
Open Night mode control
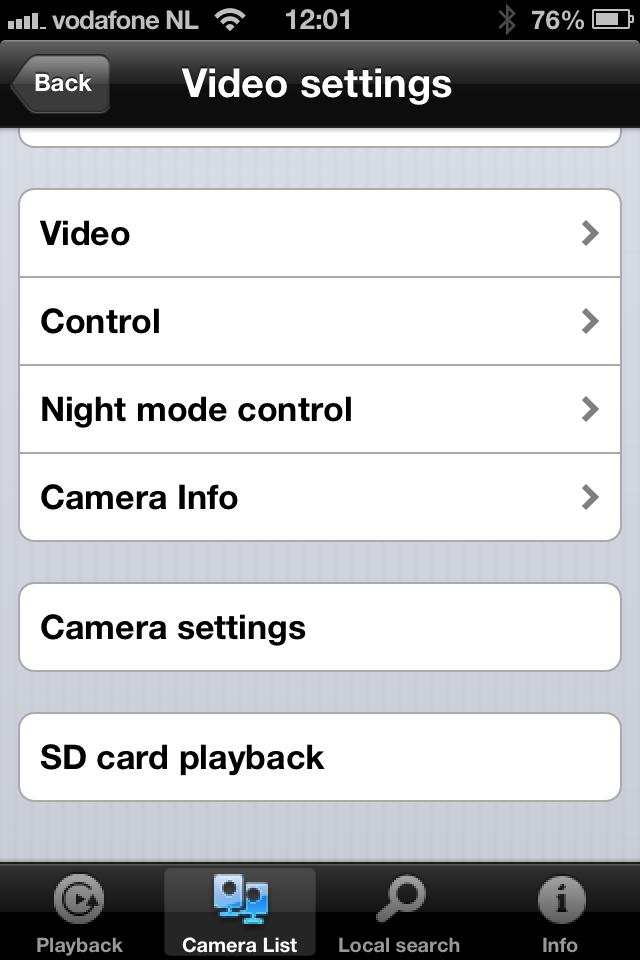click(x=320, y=409)
